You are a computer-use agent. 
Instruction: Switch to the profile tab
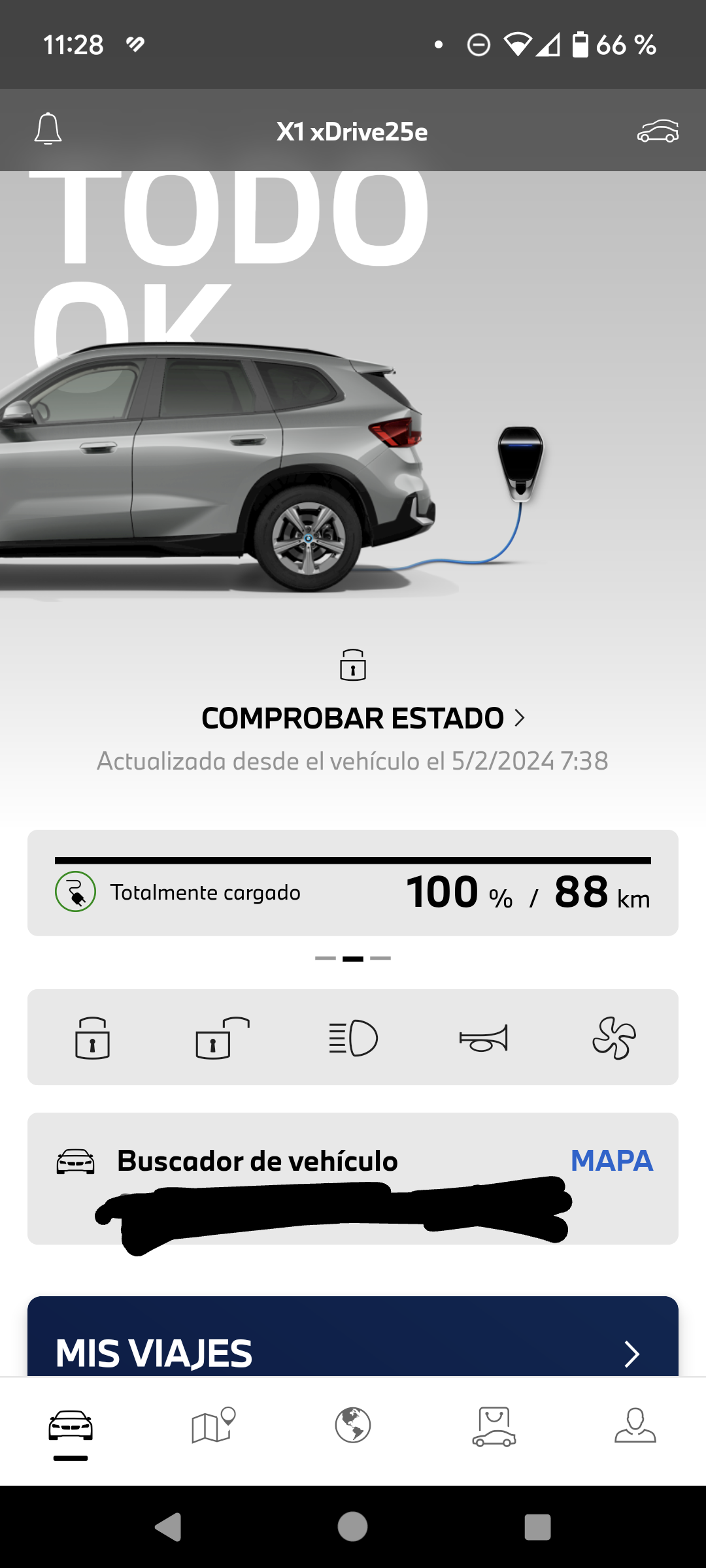click(x=635, y=1426)
